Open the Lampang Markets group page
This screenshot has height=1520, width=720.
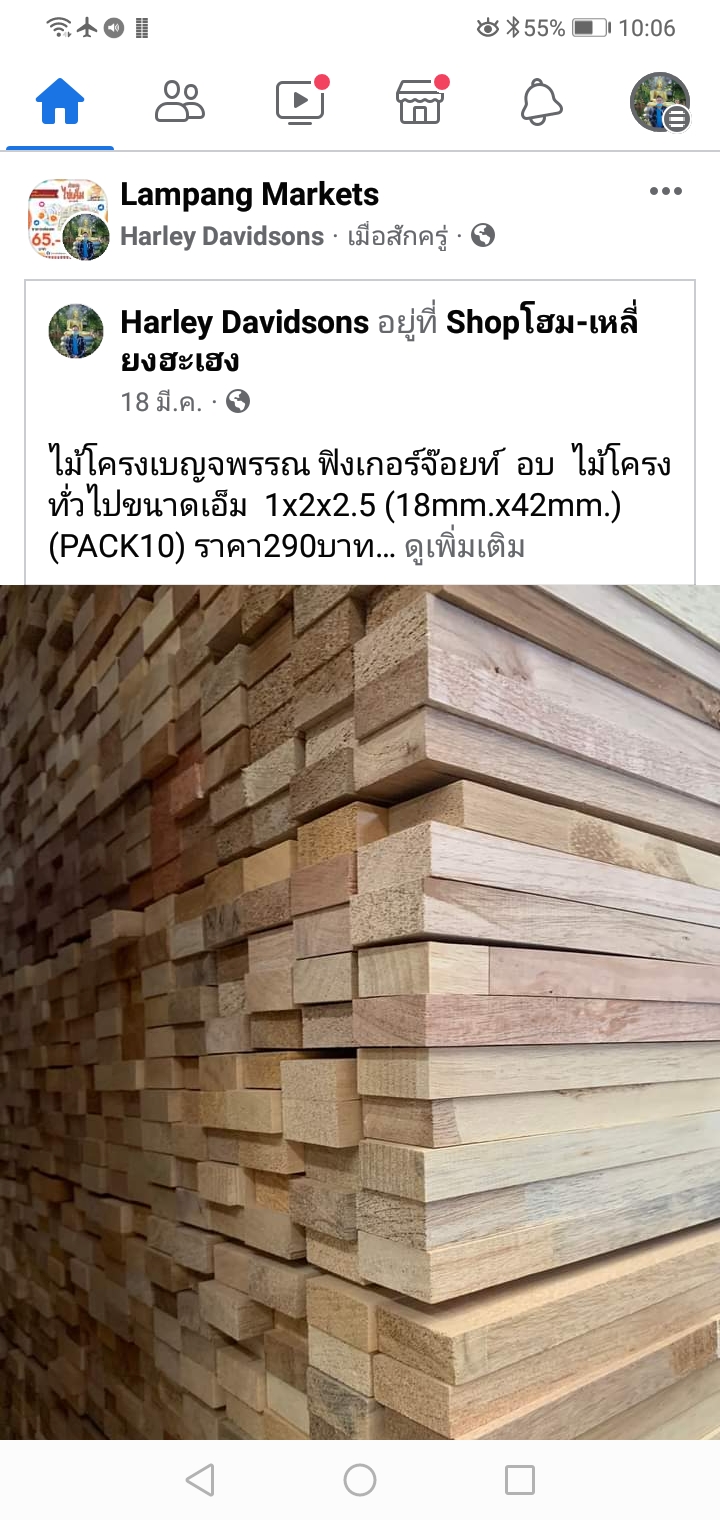pyautogui.click(x=249, y=194)
